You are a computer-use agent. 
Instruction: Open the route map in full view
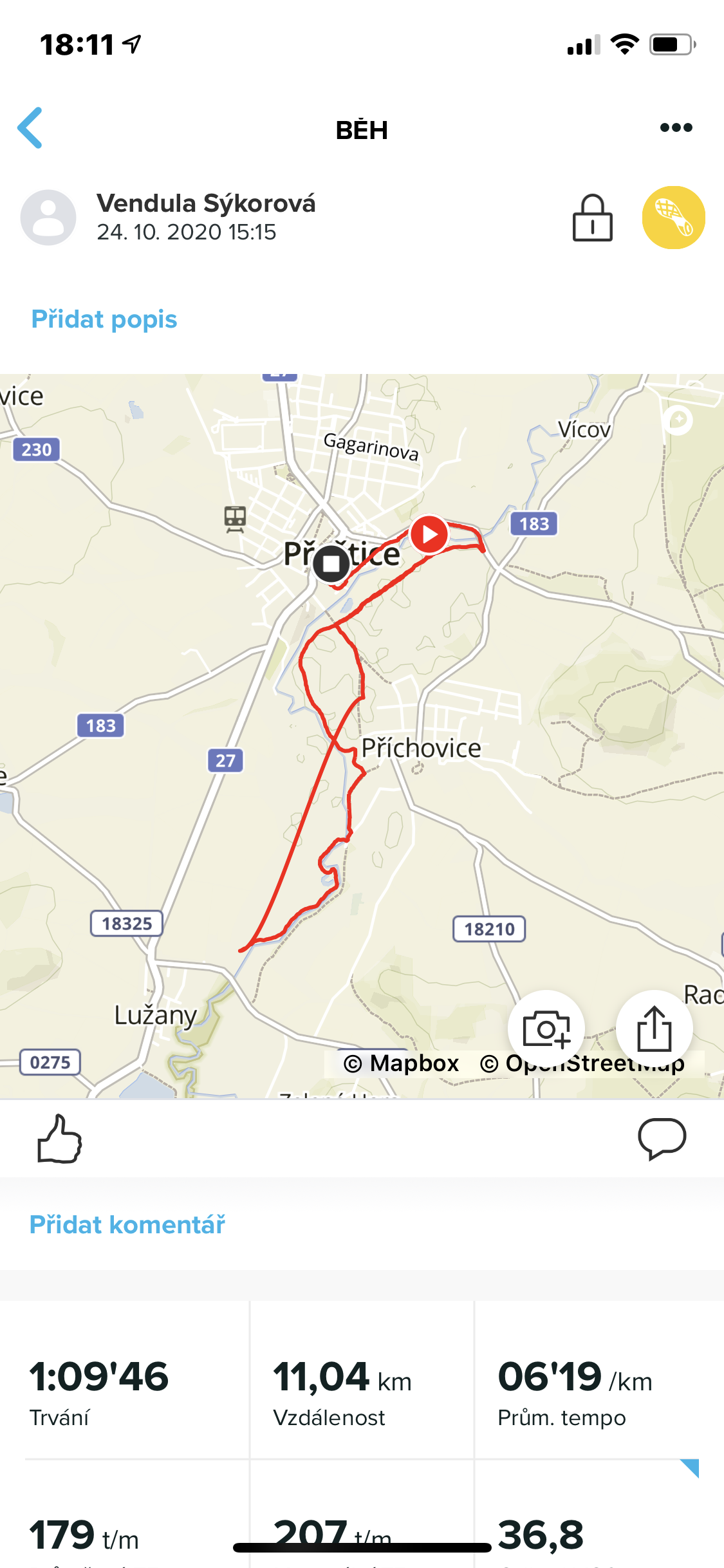(x=362, y=736)
